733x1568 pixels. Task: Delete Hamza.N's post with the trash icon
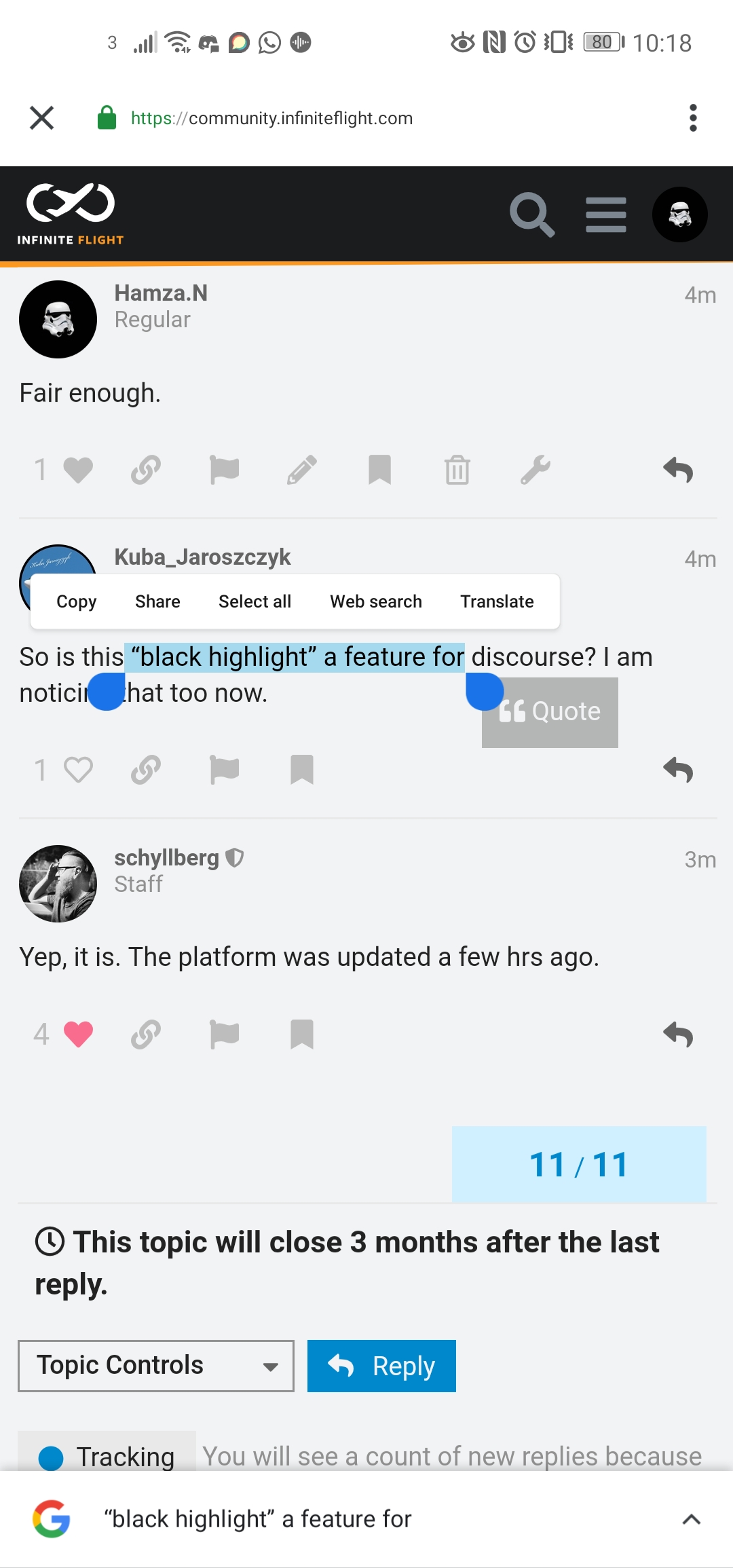(457, 470)
